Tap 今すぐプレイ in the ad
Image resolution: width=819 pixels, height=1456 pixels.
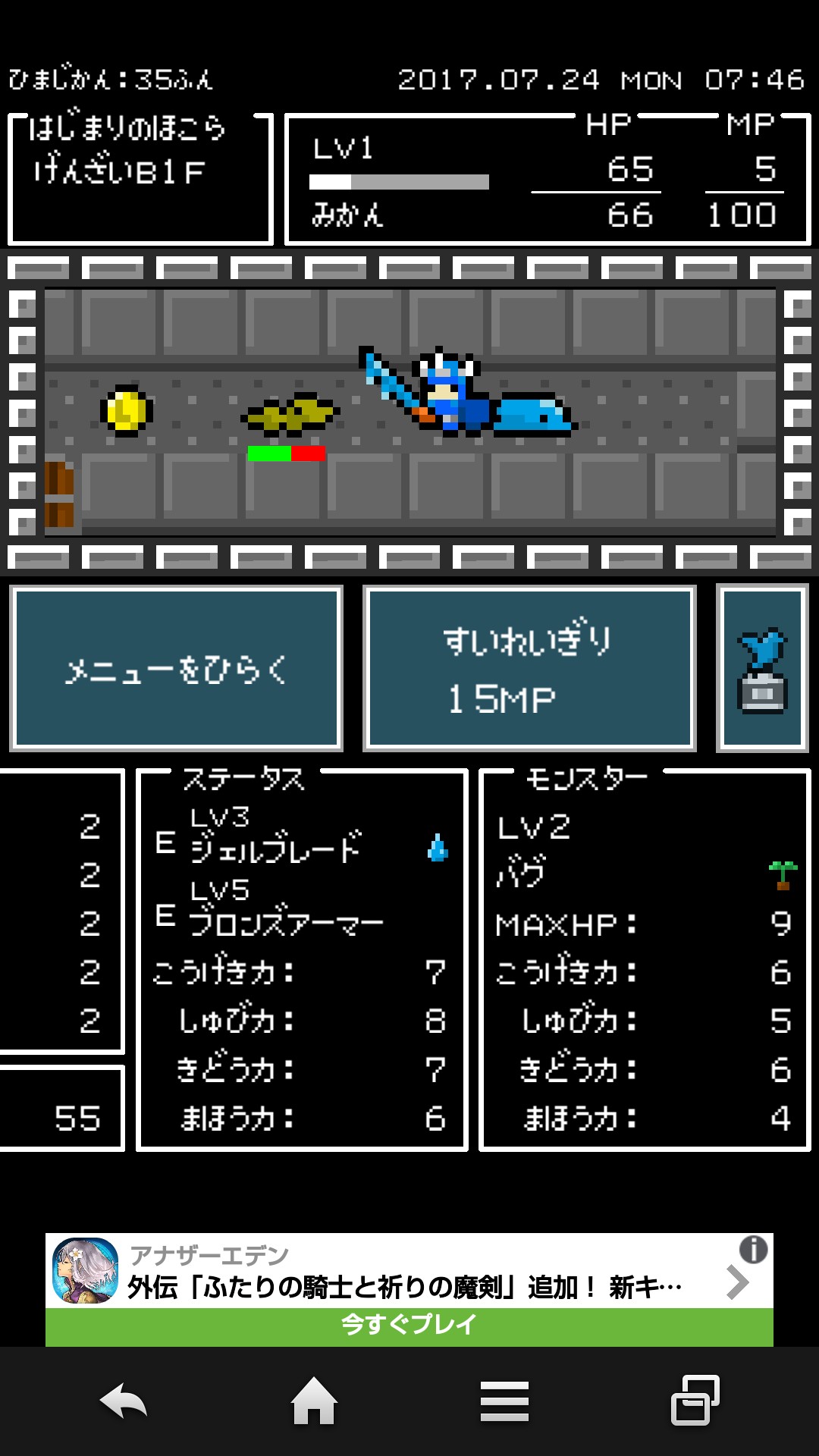[x=409, y=1326]
